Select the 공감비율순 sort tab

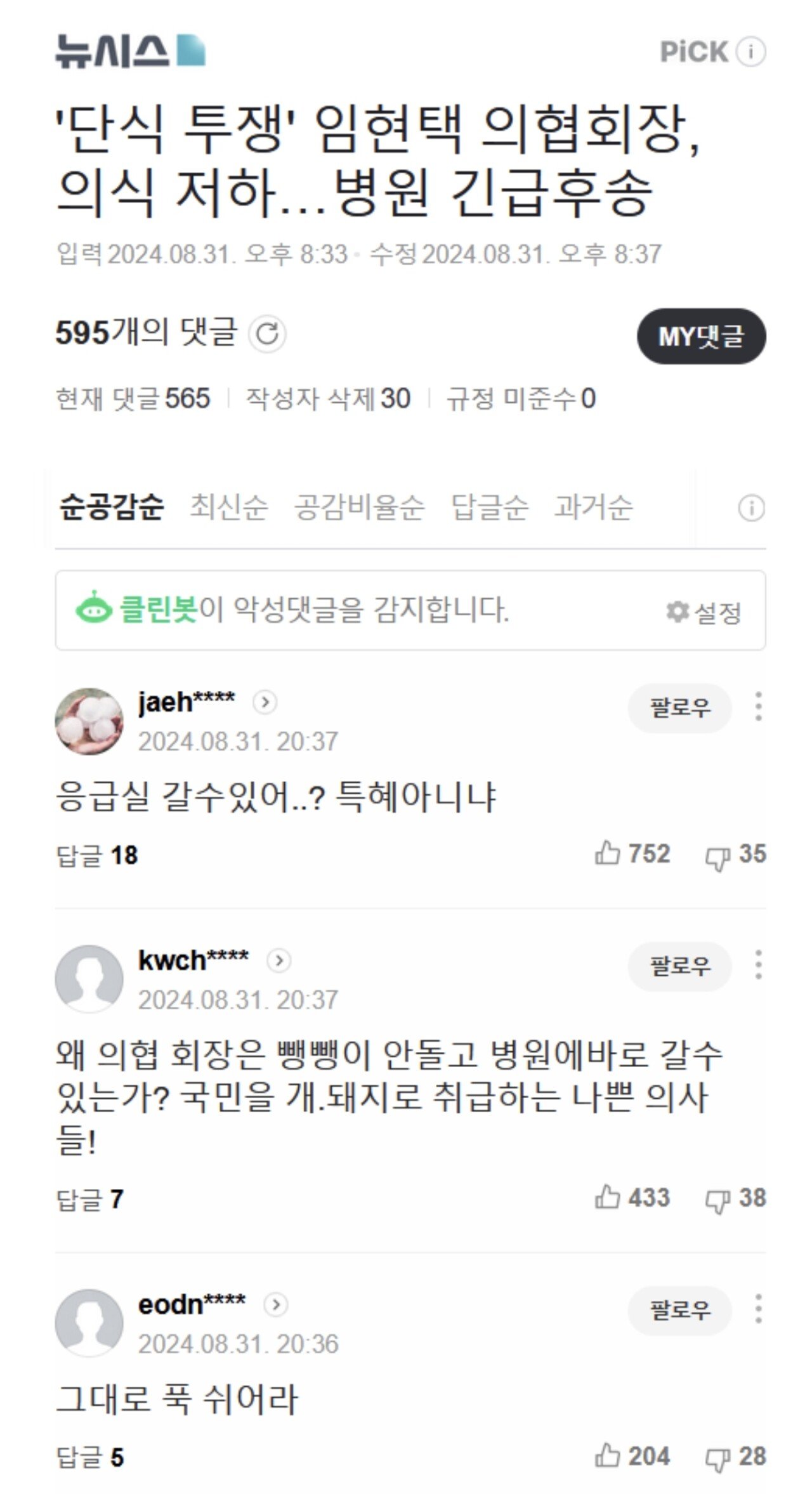click(x=359, y=507)
